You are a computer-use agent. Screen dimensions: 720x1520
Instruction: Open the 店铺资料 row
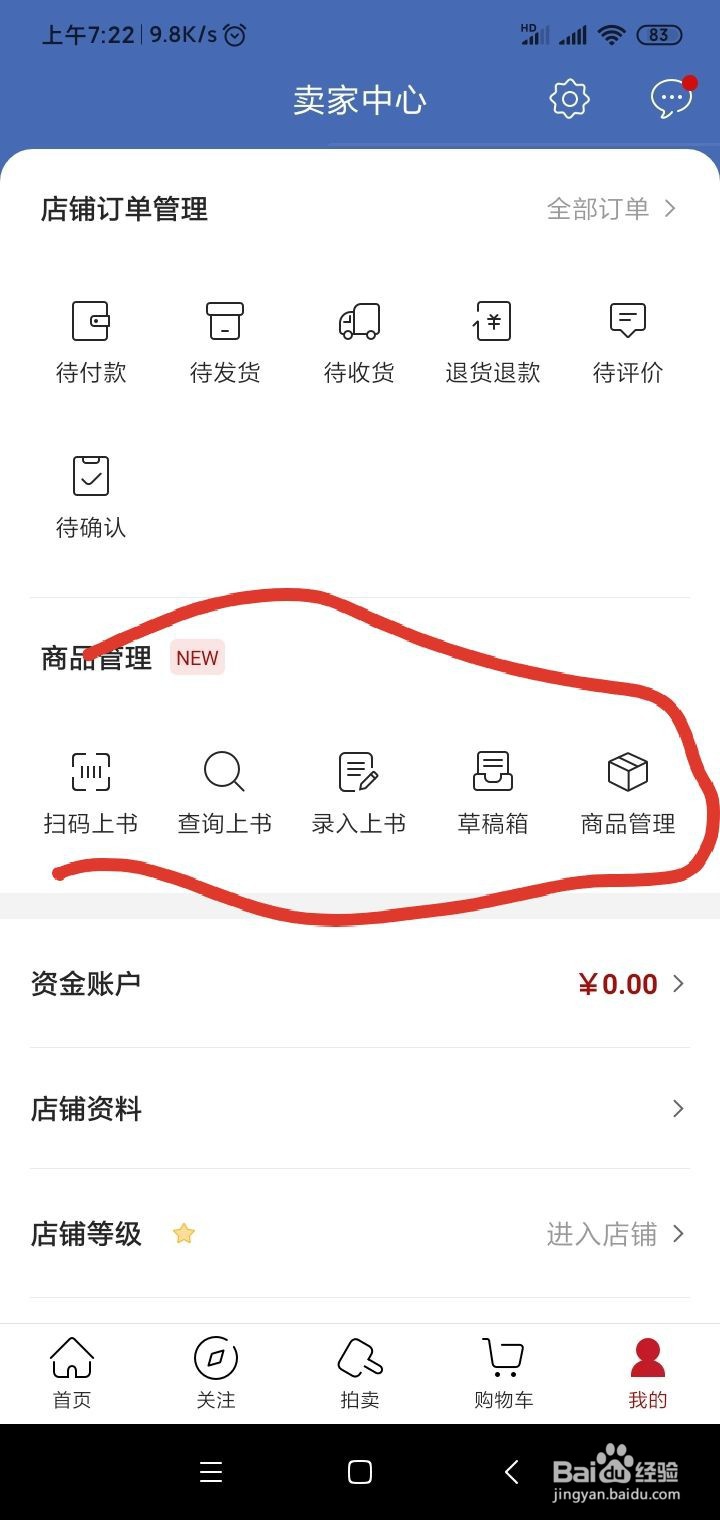[x=360, y=1109]
